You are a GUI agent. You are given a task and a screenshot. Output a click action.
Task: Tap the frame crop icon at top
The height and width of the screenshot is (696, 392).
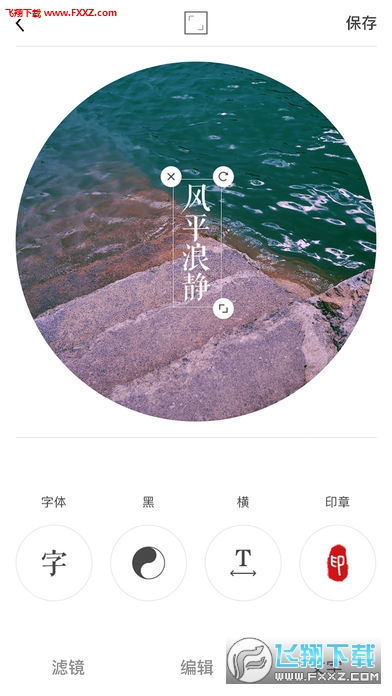(x=196, y=23)
